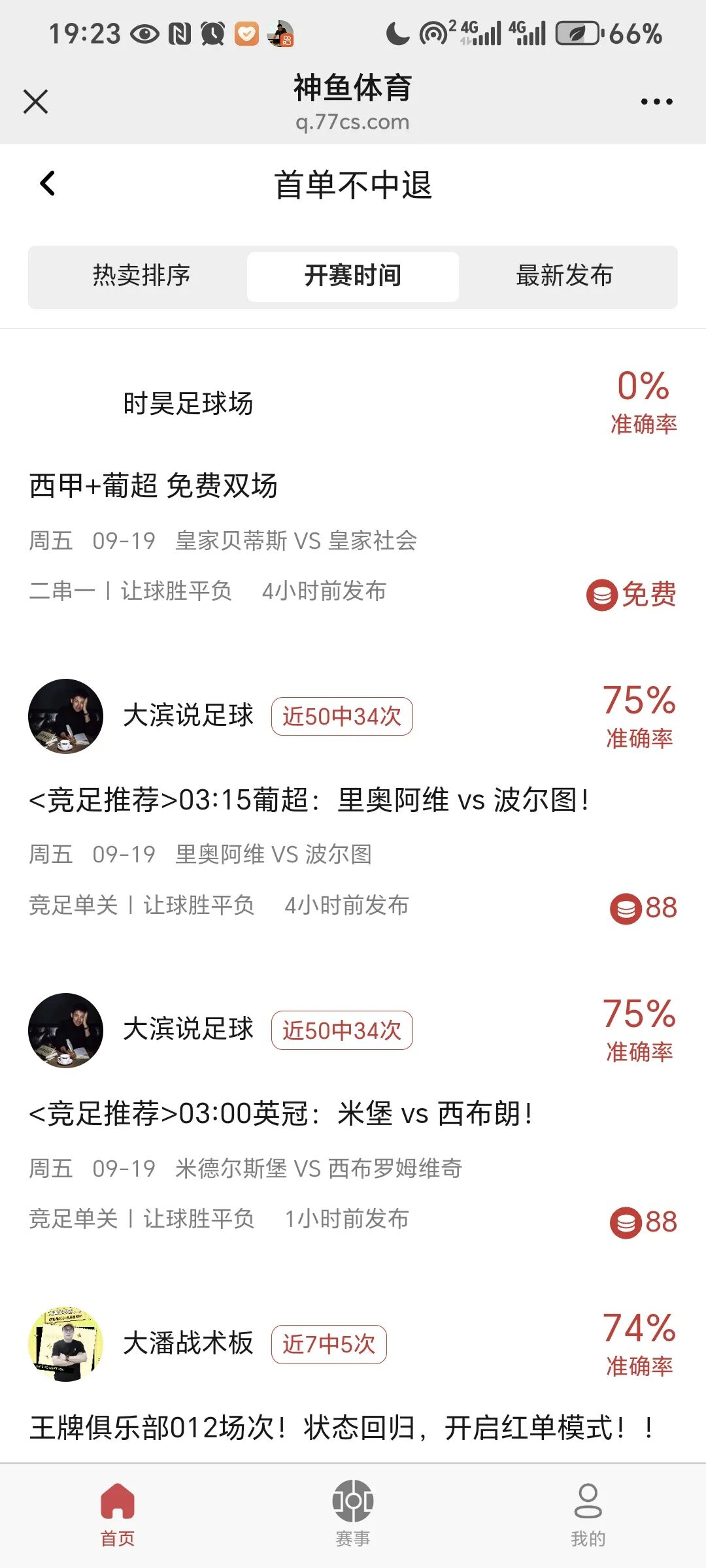Open 我的 profile tab
This screenshot has height=1568, width=706.
pos(588,1513)
